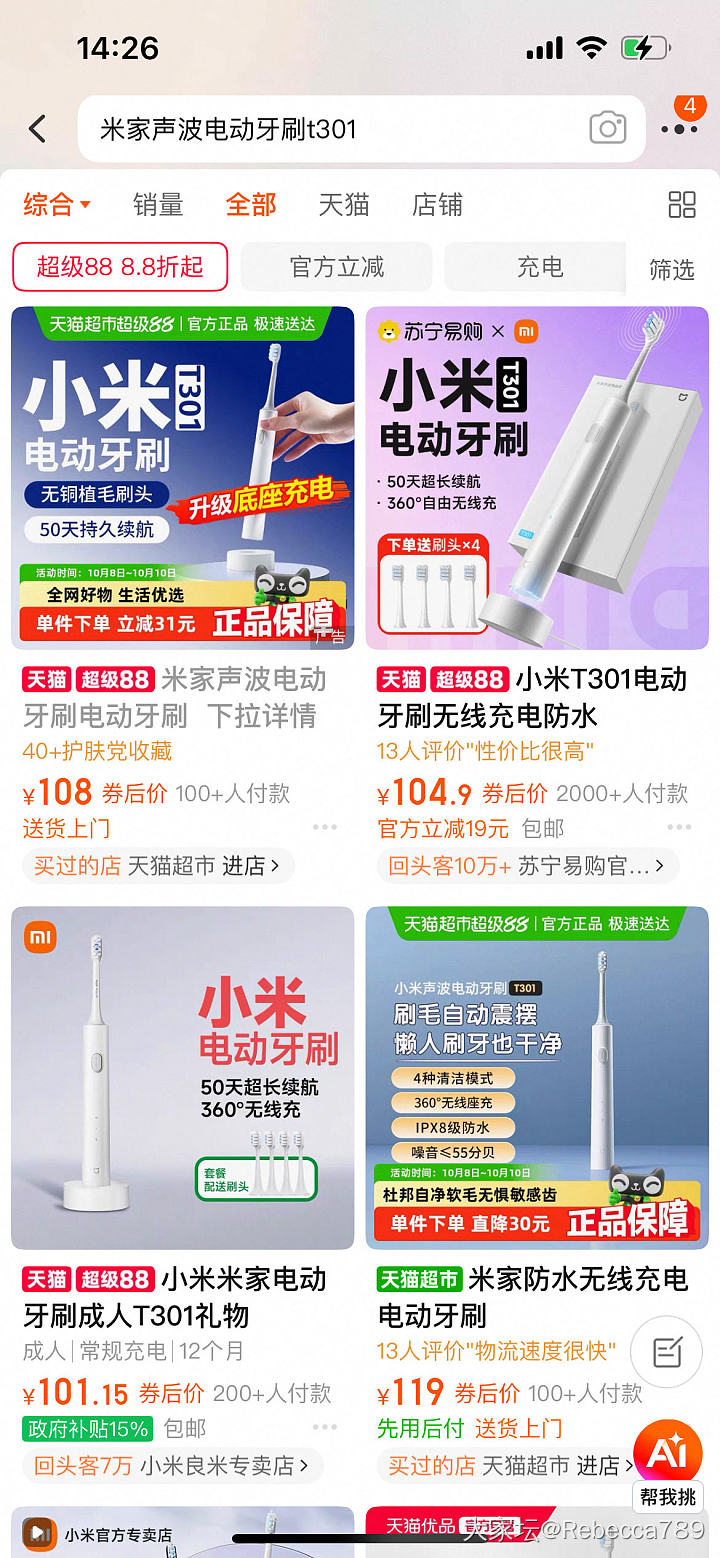Enable the 官方立减 filter chip
This screenshot has width=720, height=1558.
point(335,267)
